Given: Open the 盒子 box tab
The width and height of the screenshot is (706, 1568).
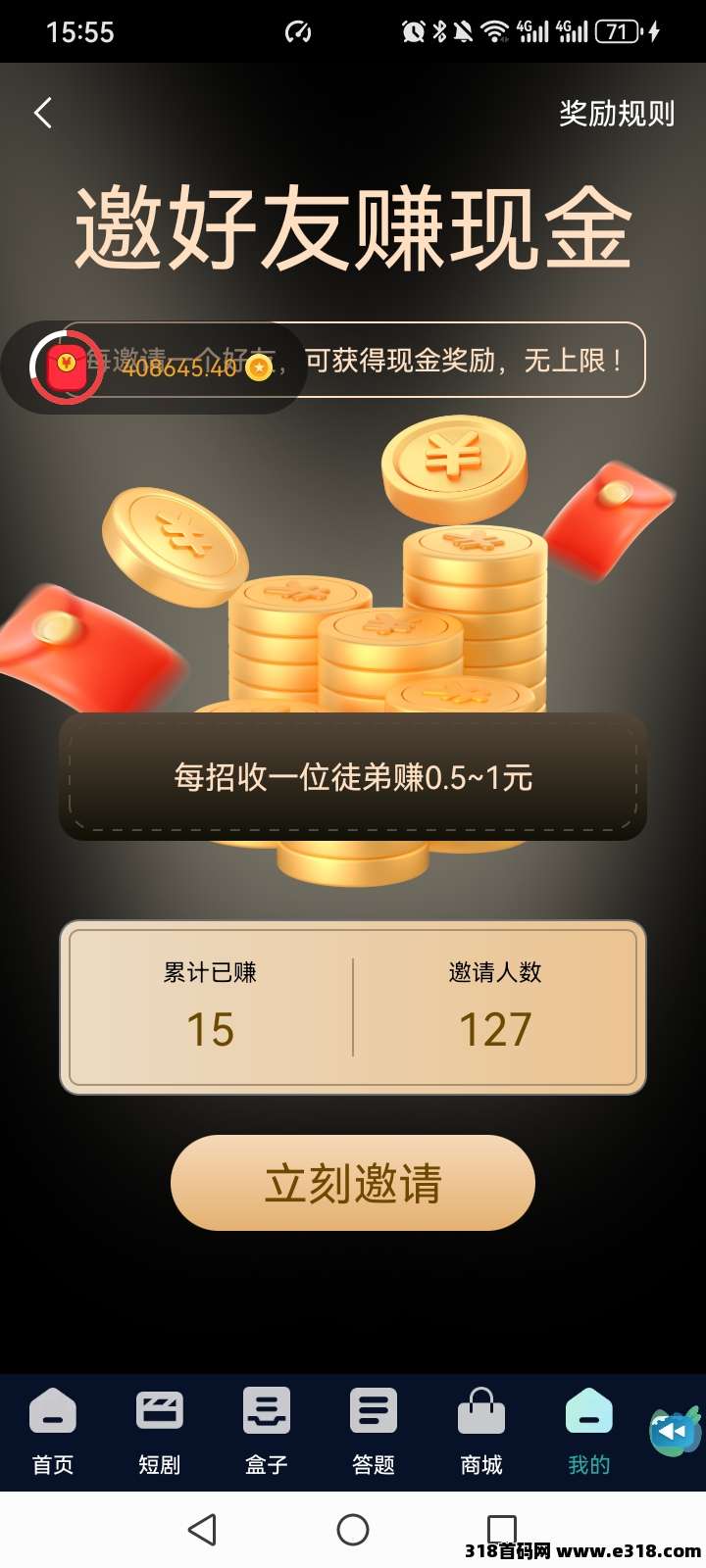Looking at the screenshot, I should [266, 1431].
